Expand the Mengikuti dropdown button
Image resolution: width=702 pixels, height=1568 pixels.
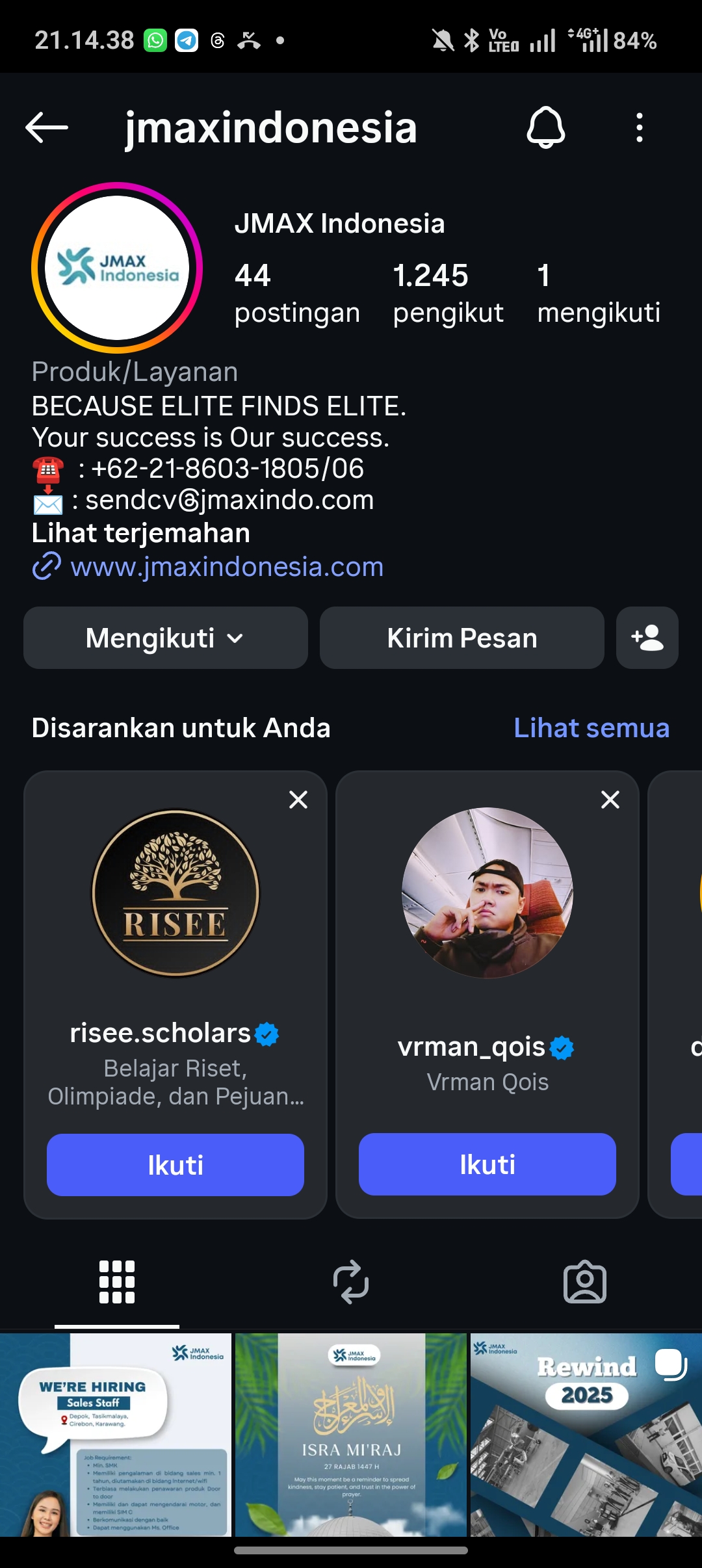point(166,638)
